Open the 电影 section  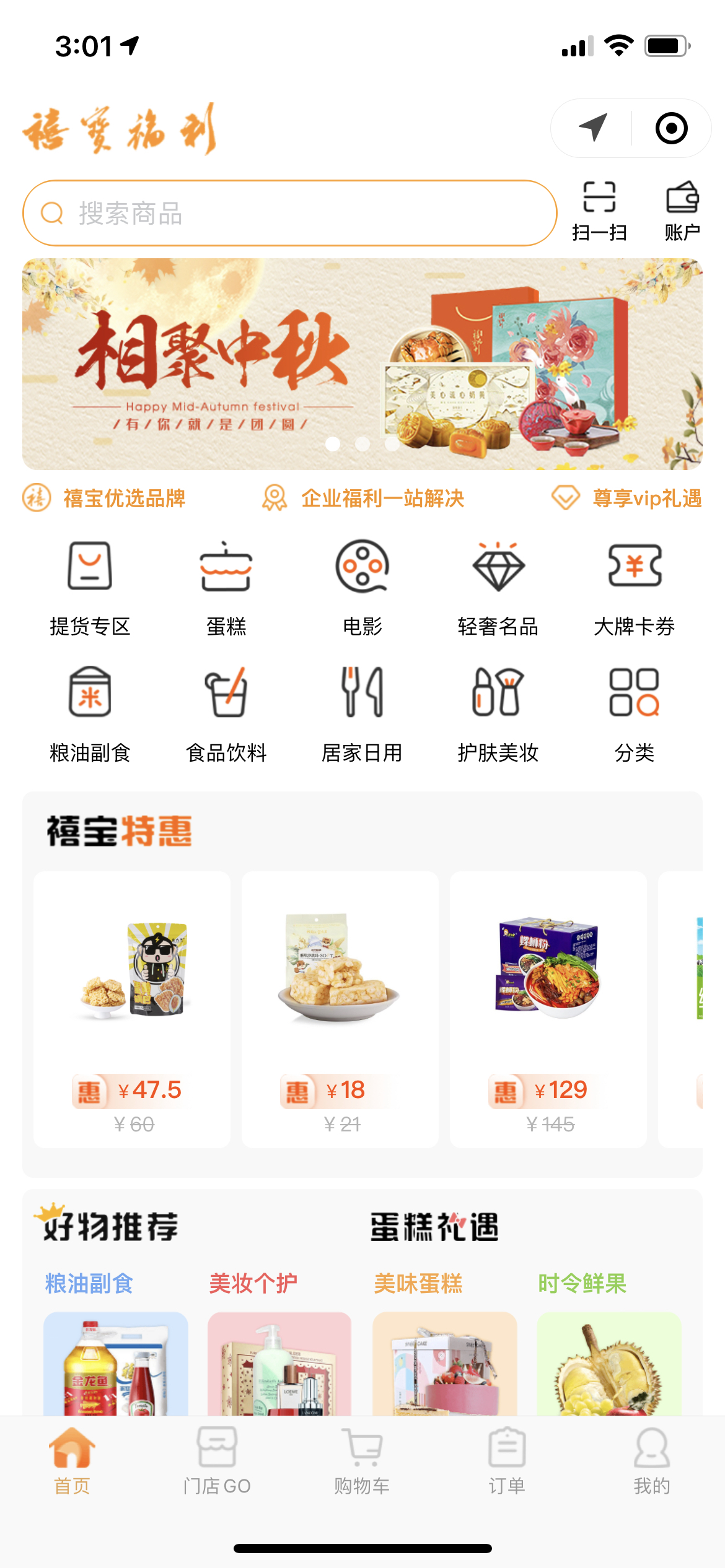[x=362, y=587]
